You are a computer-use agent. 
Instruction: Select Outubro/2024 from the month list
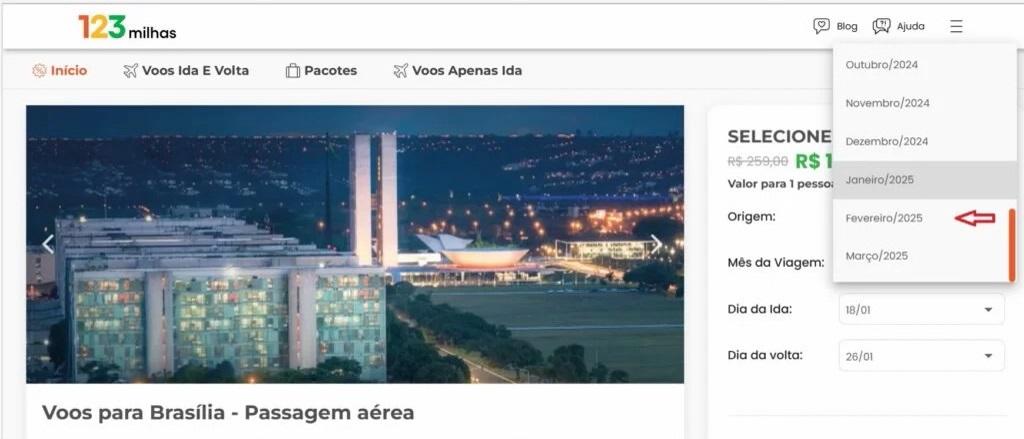pyautogui.click(x=881, y=65)
